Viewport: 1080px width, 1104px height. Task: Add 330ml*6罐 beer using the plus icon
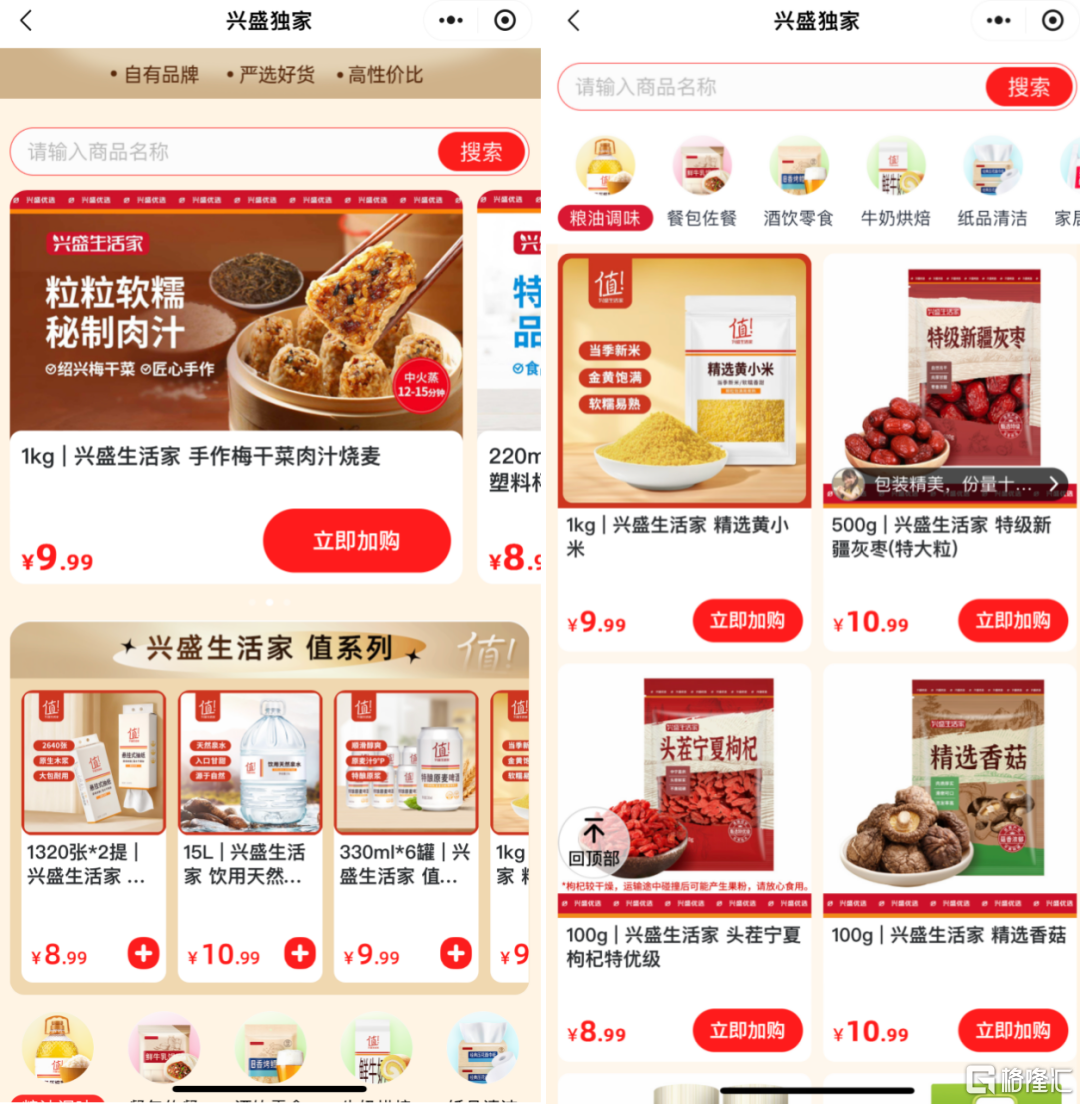(x=456, y=953)
